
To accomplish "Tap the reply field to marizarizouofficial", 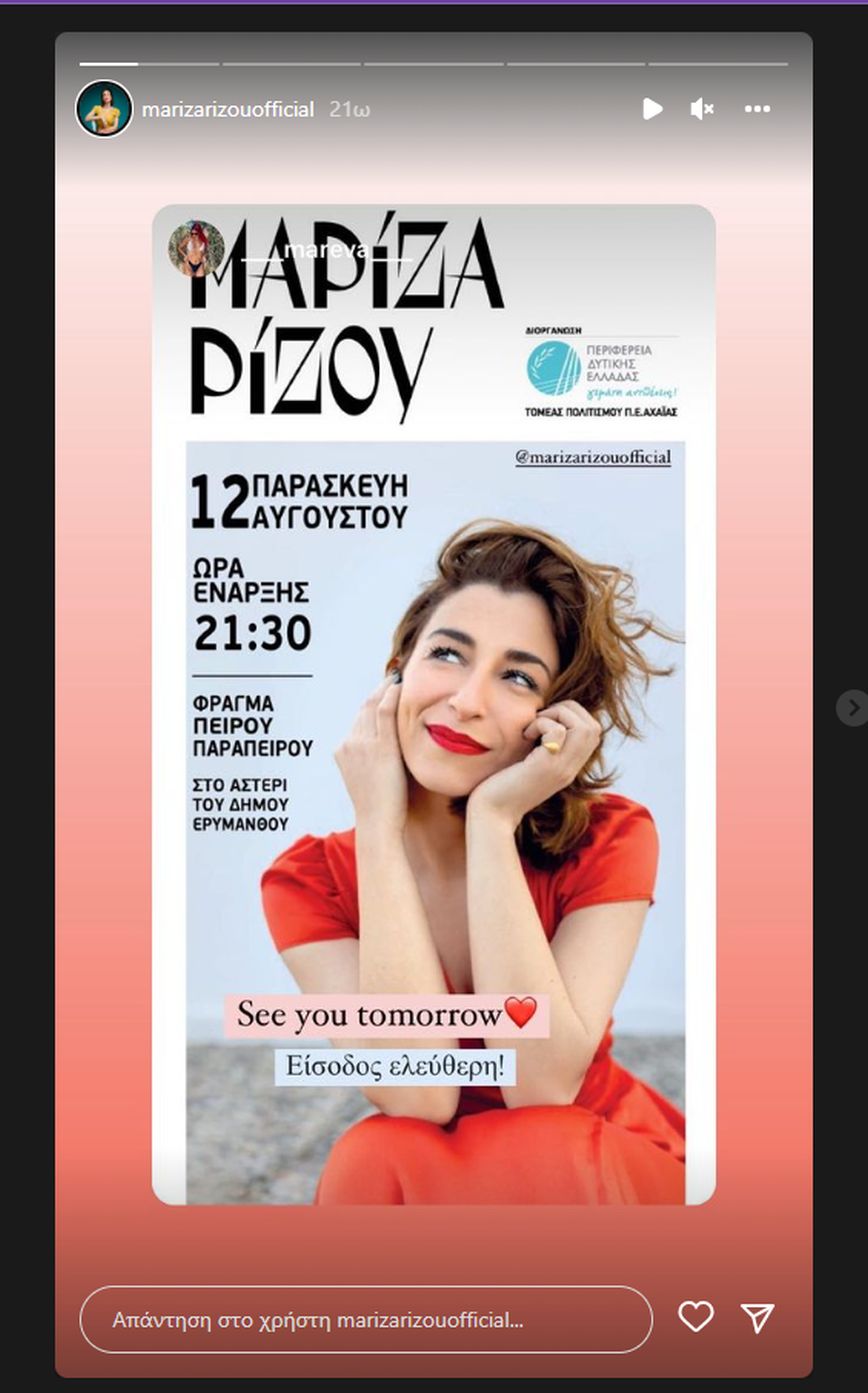I will point(366,1320).
